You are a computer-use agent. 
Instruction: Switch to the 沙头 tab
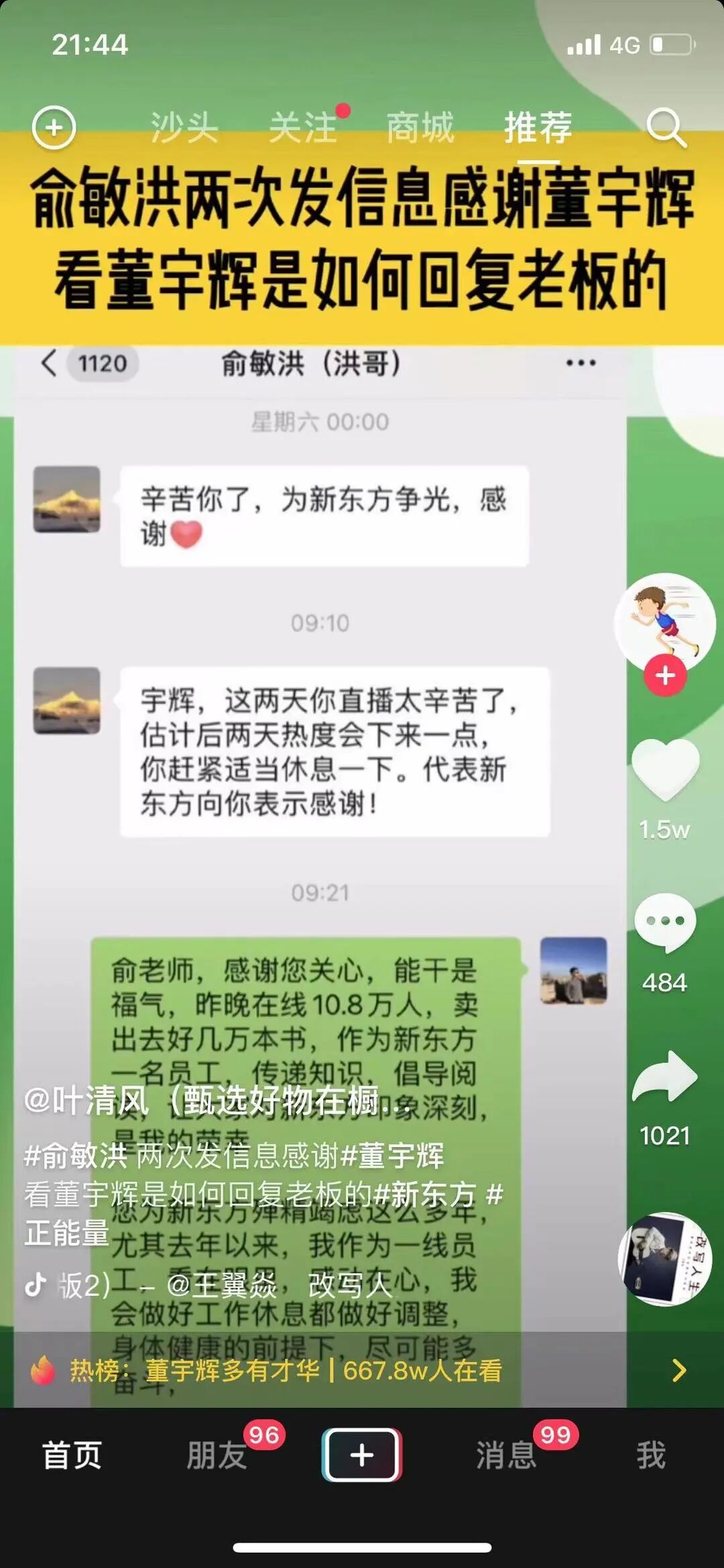click(184, 127)
